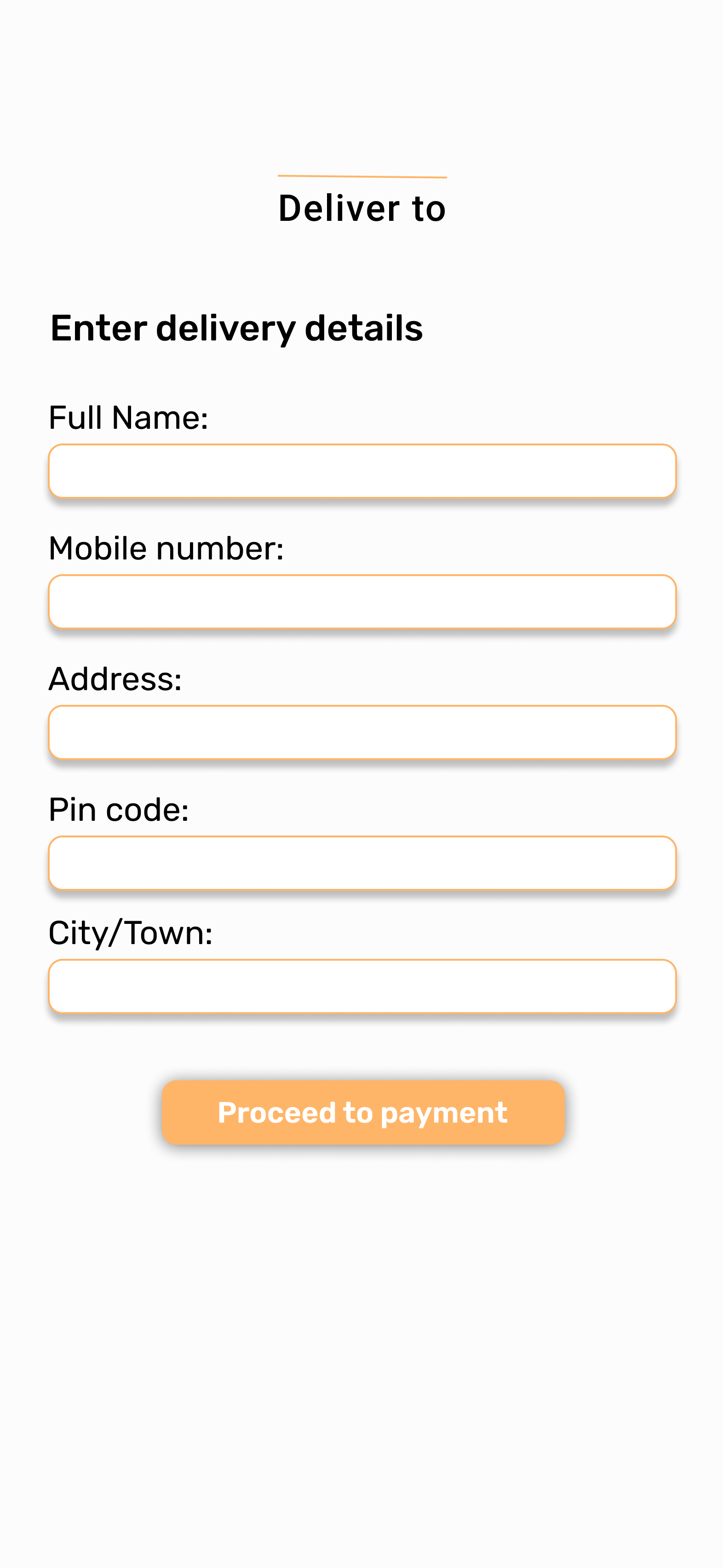Proceed to payment
Screen dimensions: 723x1568
[363, 1112]
